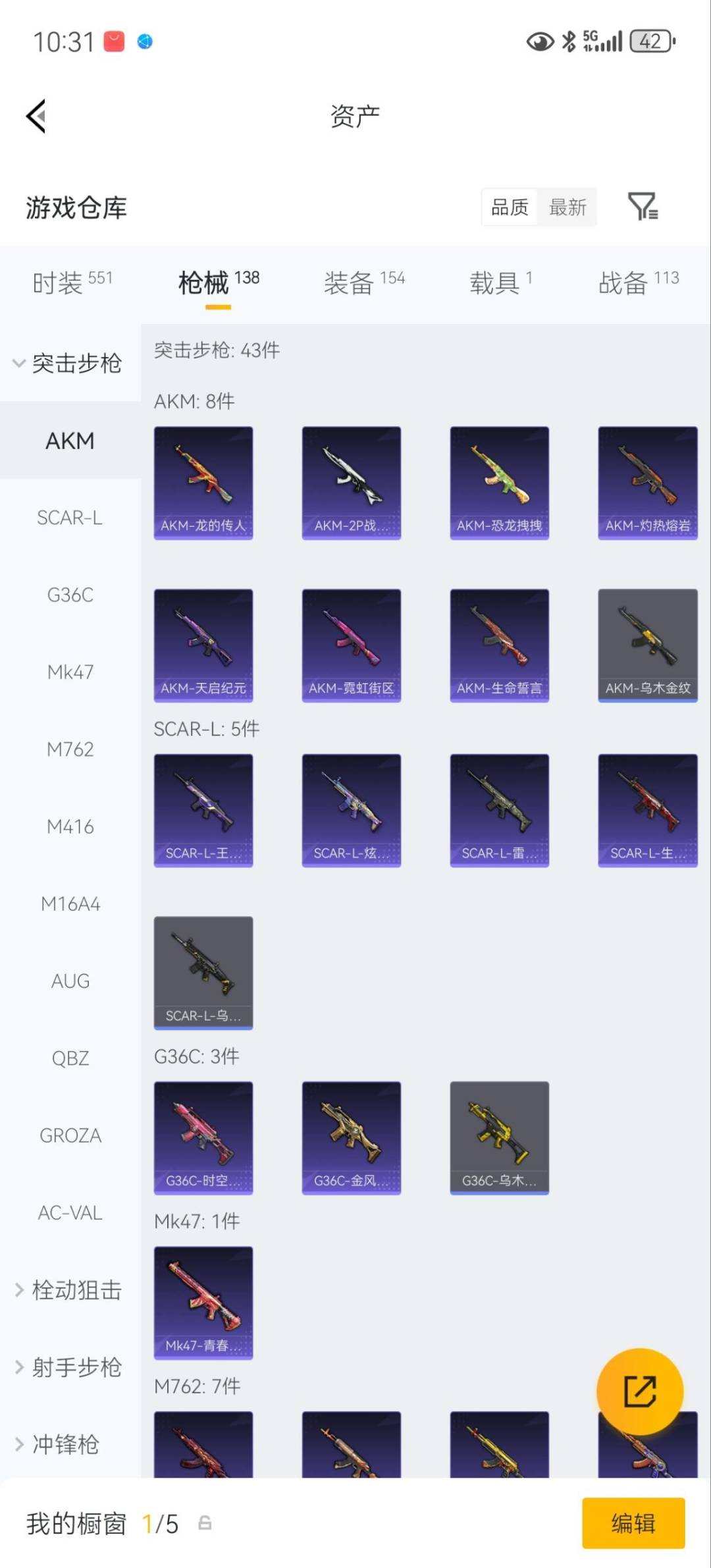Open the Mk47-青春 skin tile
711x1568 pixels.
tap(203, 1302)
